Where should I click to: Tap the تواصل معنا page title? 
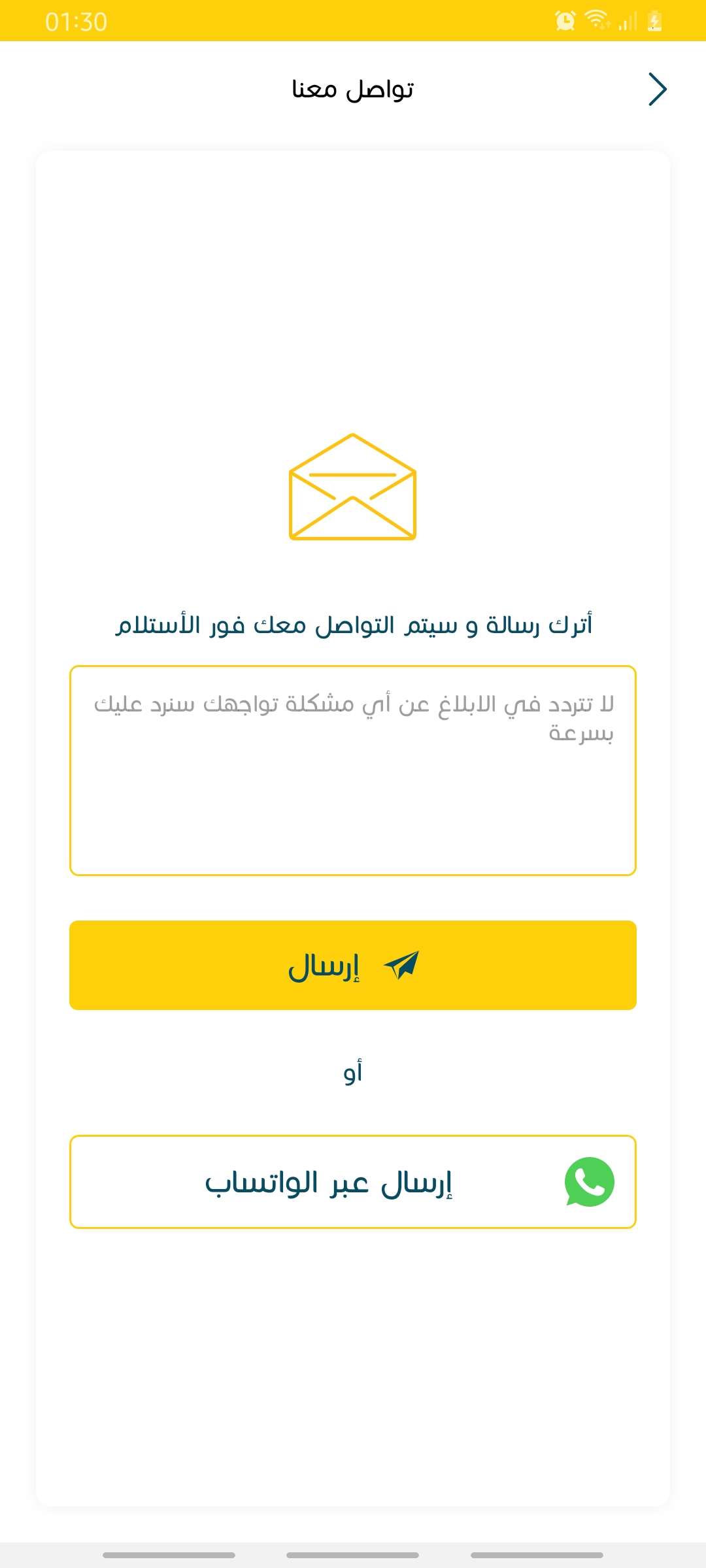pyautogui.click(x=352, y=88)
